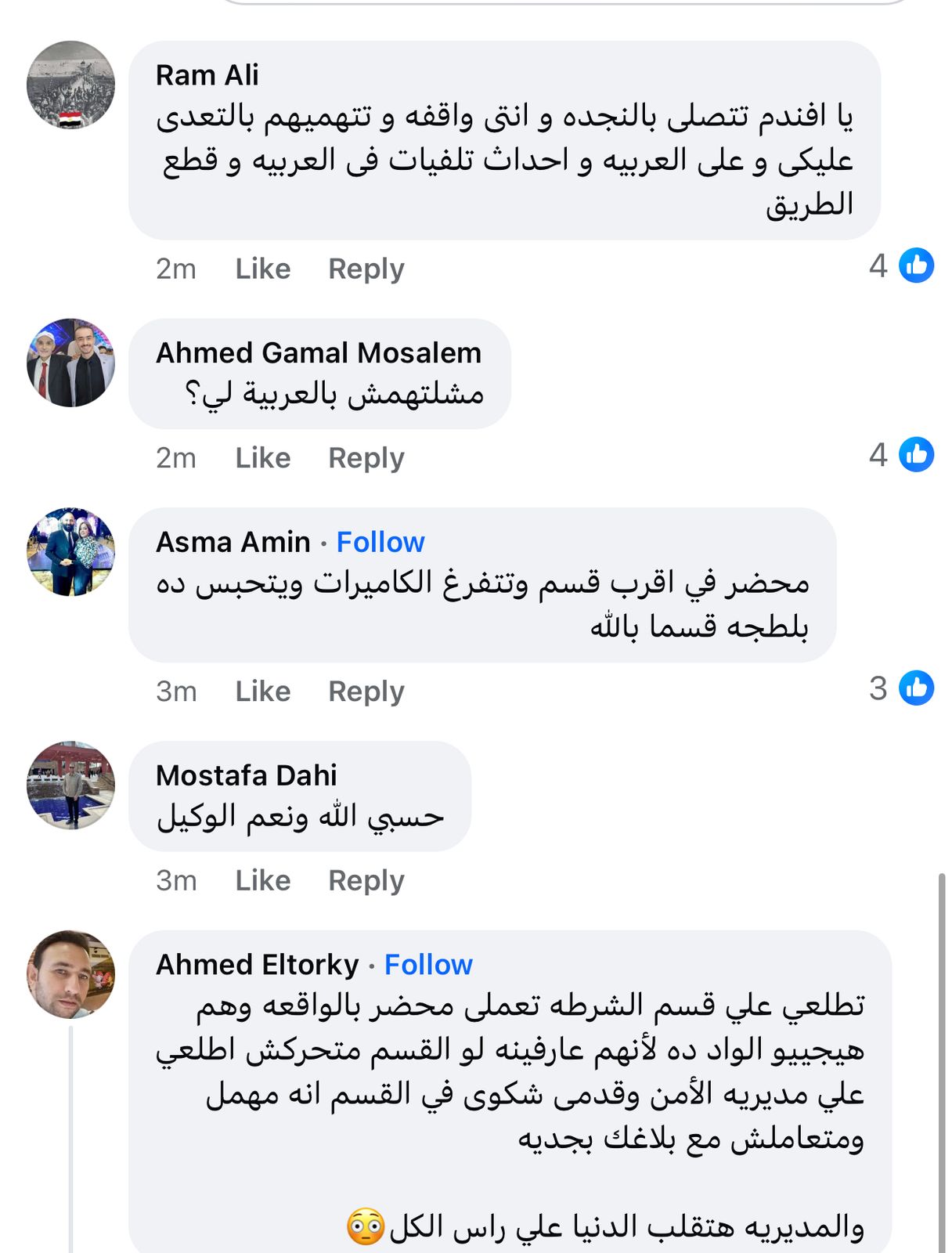Like Ram Ali's comment
This screenshot has height=1253, width=952.
262,269
